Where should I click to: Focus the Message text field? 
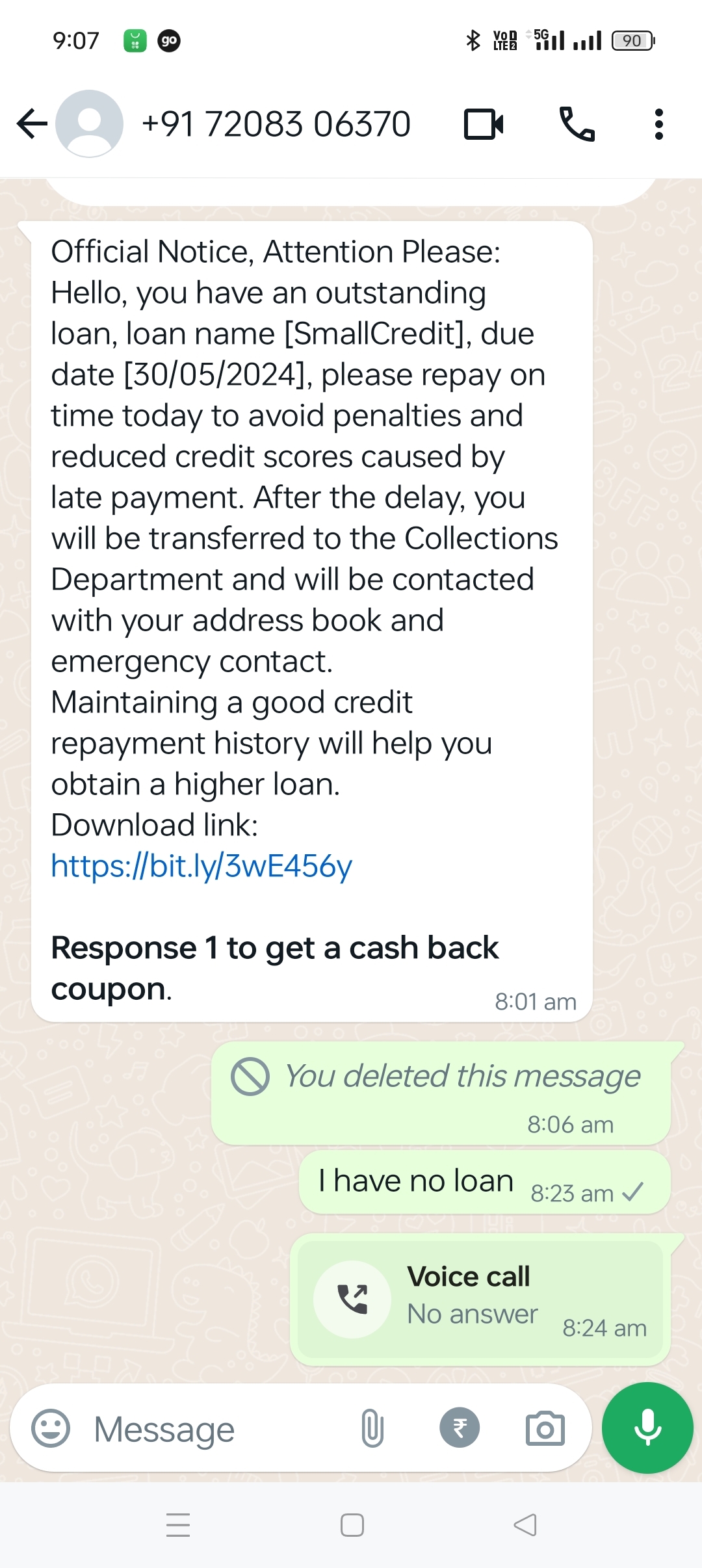click(214, 1429)
